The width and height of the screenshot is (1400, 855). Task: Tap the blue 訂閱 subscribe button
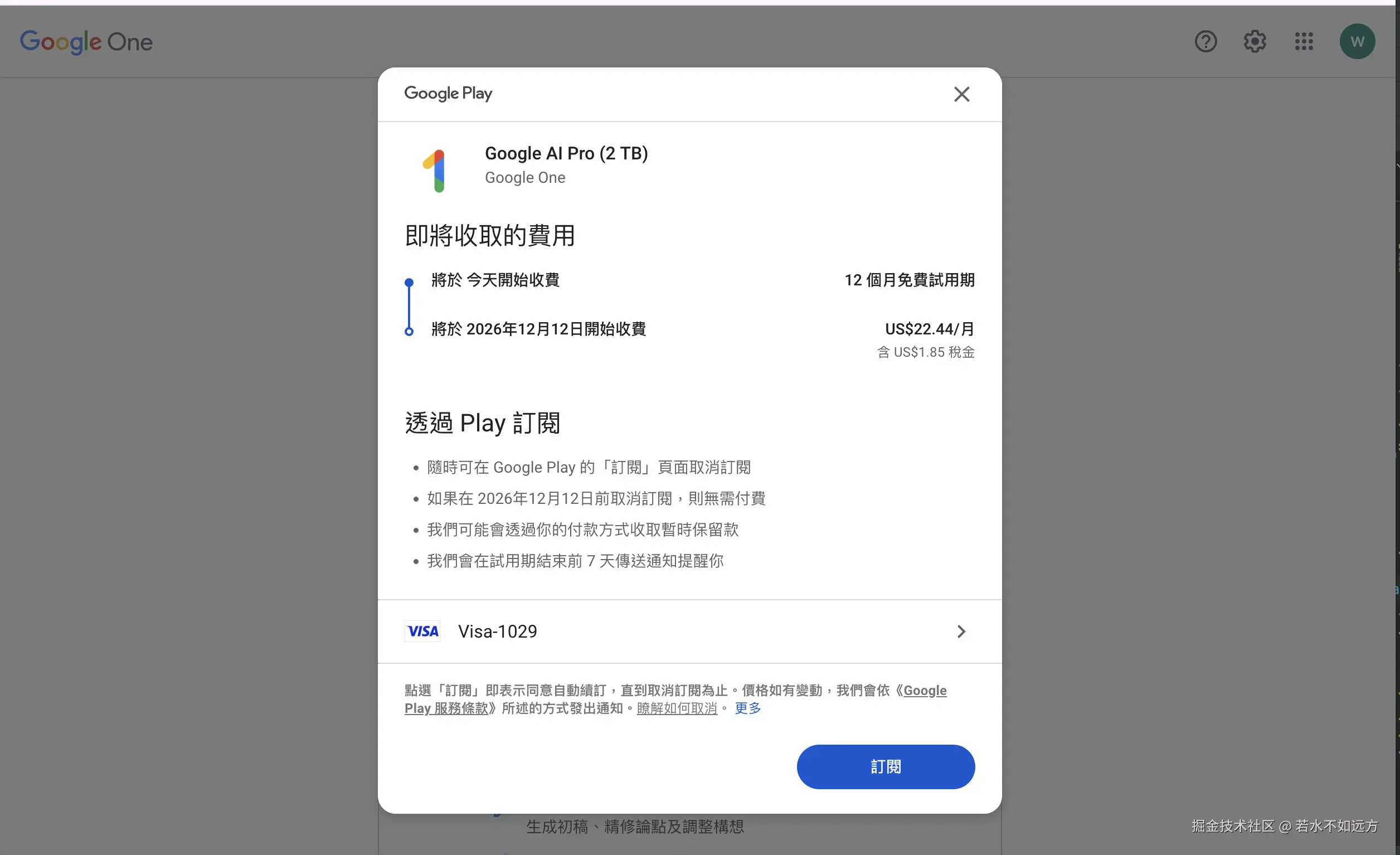point(885,766)
